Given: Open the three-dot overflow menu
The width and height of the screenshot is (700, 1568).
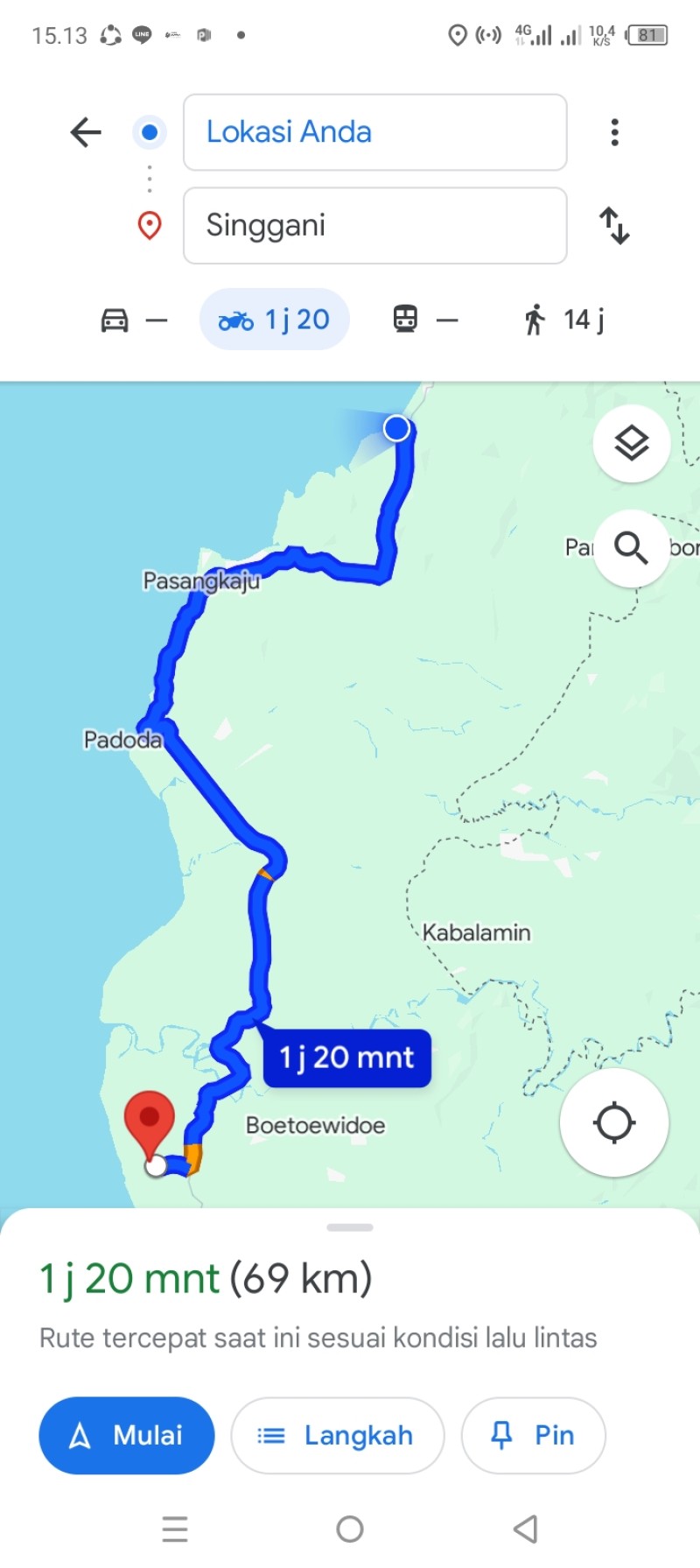Looking at the screenshot, I should [615, 132].
